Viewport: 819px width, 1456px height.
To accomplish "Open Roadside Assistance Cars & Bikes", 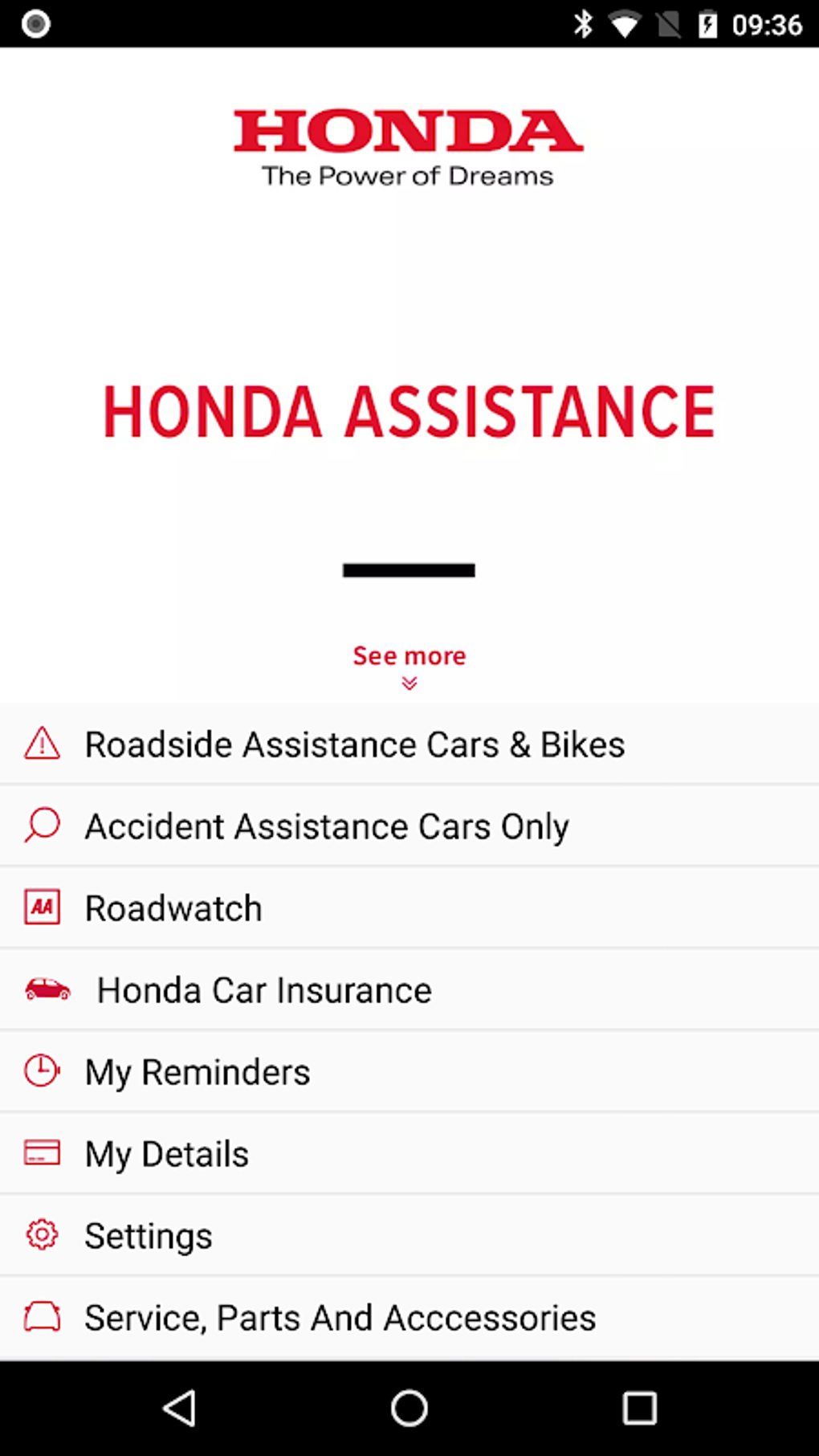I will pos(409,744).
